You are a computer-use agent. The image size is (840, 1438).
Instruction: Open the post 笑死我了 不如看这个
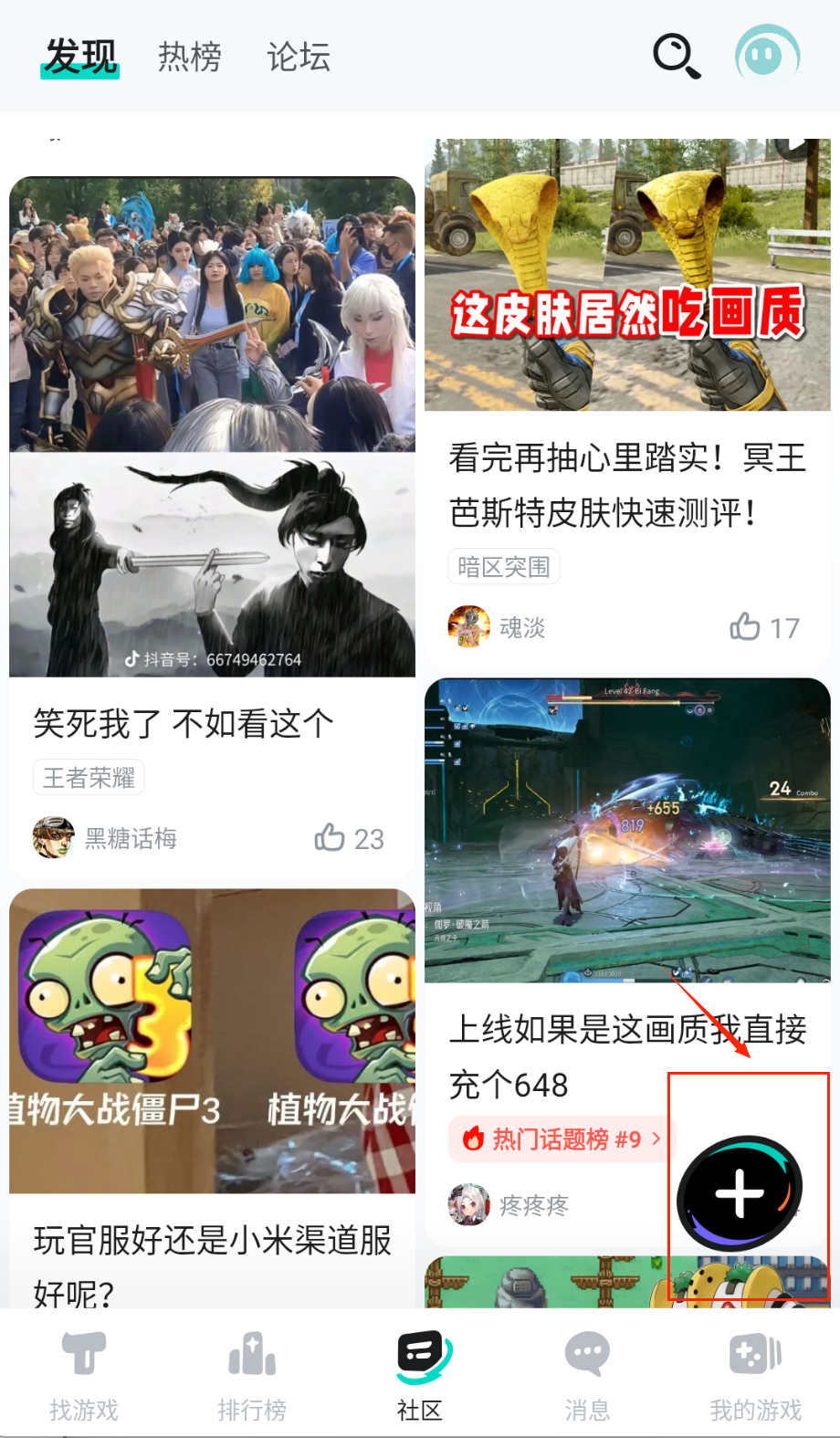(x=184, y=724)
